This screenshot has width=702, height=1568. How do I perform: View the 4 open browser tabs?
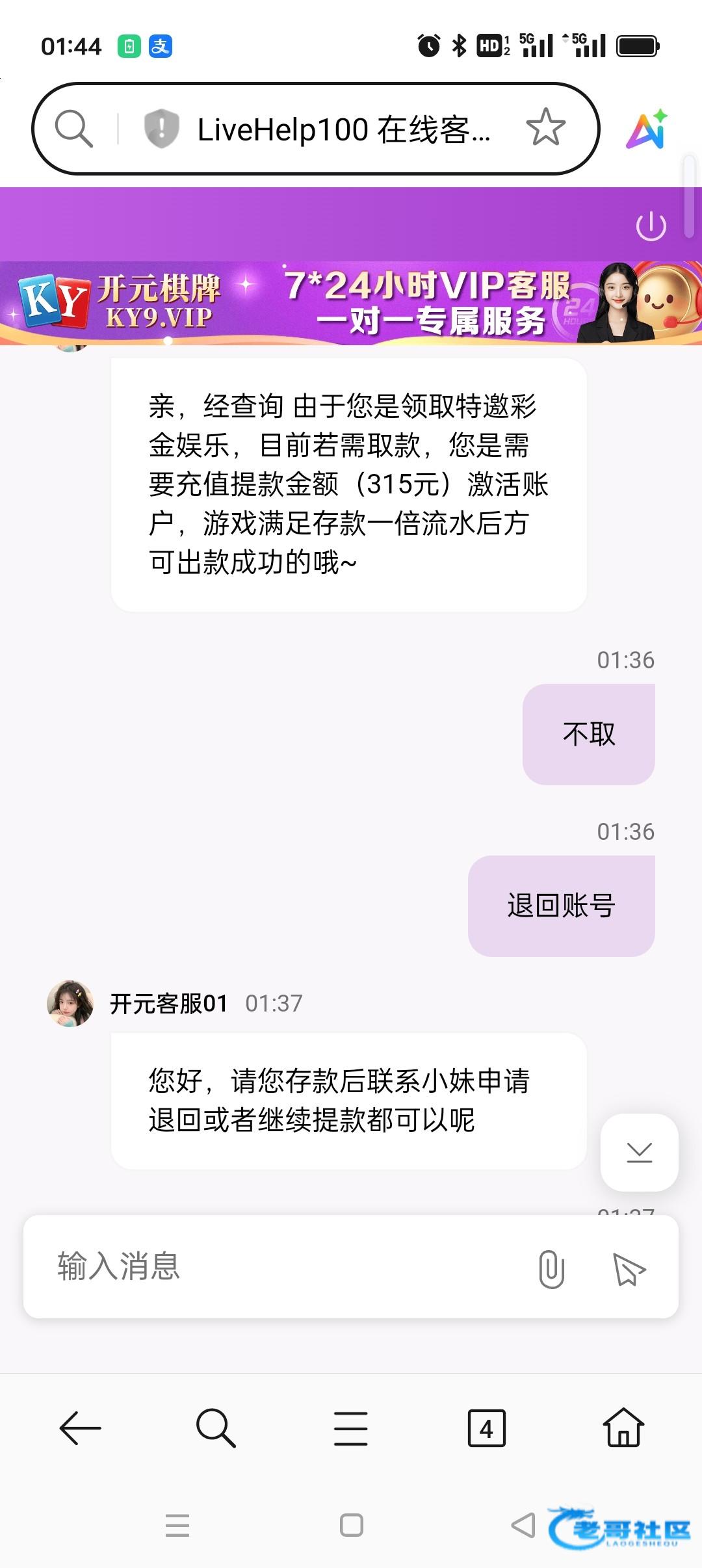click(x=486, y=1428)
